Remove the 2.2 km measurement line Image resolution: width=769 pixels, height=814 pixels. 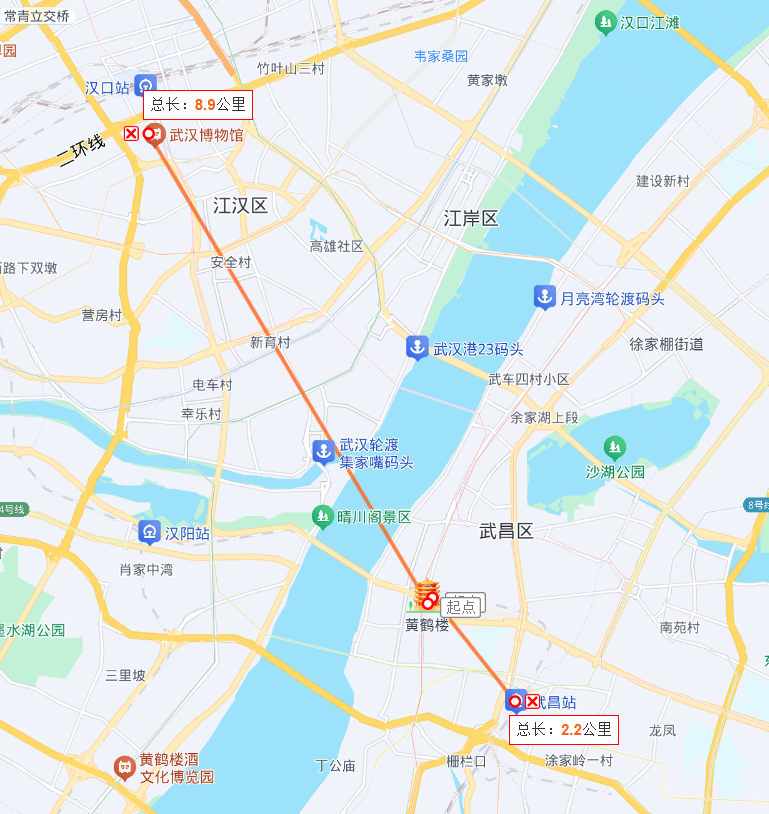tap(533, 701)
